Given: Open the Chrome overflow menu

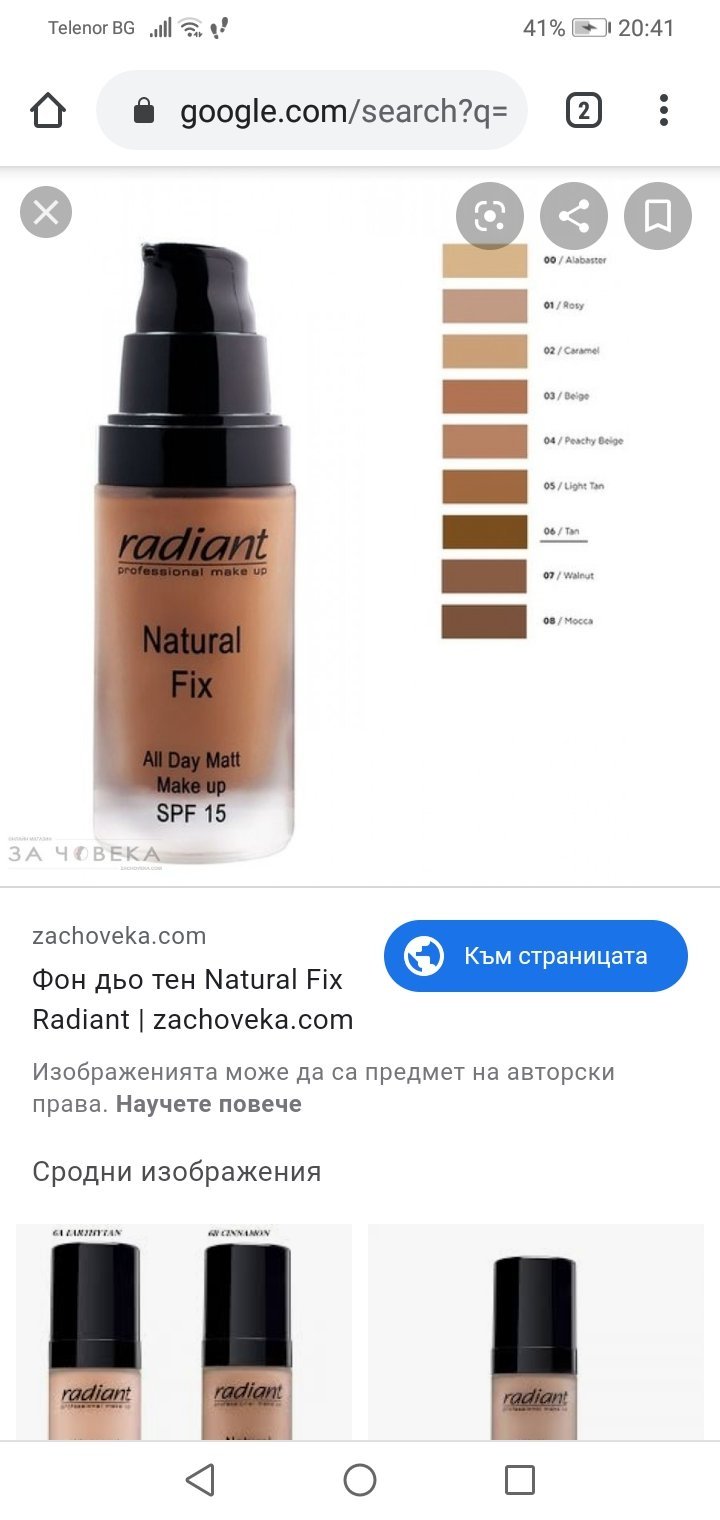Looking at the screenshot, I should click(663, 111).
